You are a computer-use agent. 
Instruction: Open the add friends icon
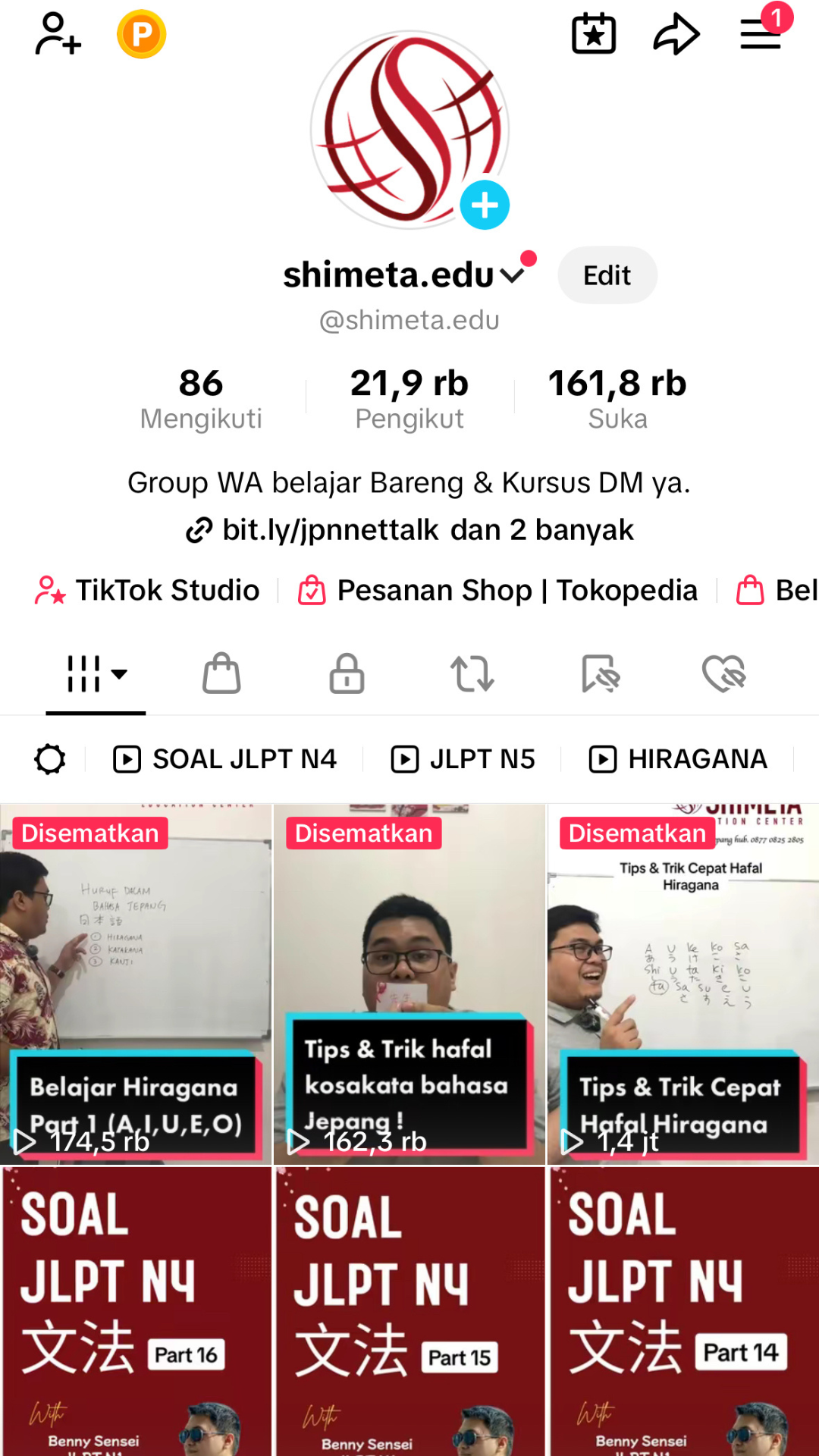[58, 35]
